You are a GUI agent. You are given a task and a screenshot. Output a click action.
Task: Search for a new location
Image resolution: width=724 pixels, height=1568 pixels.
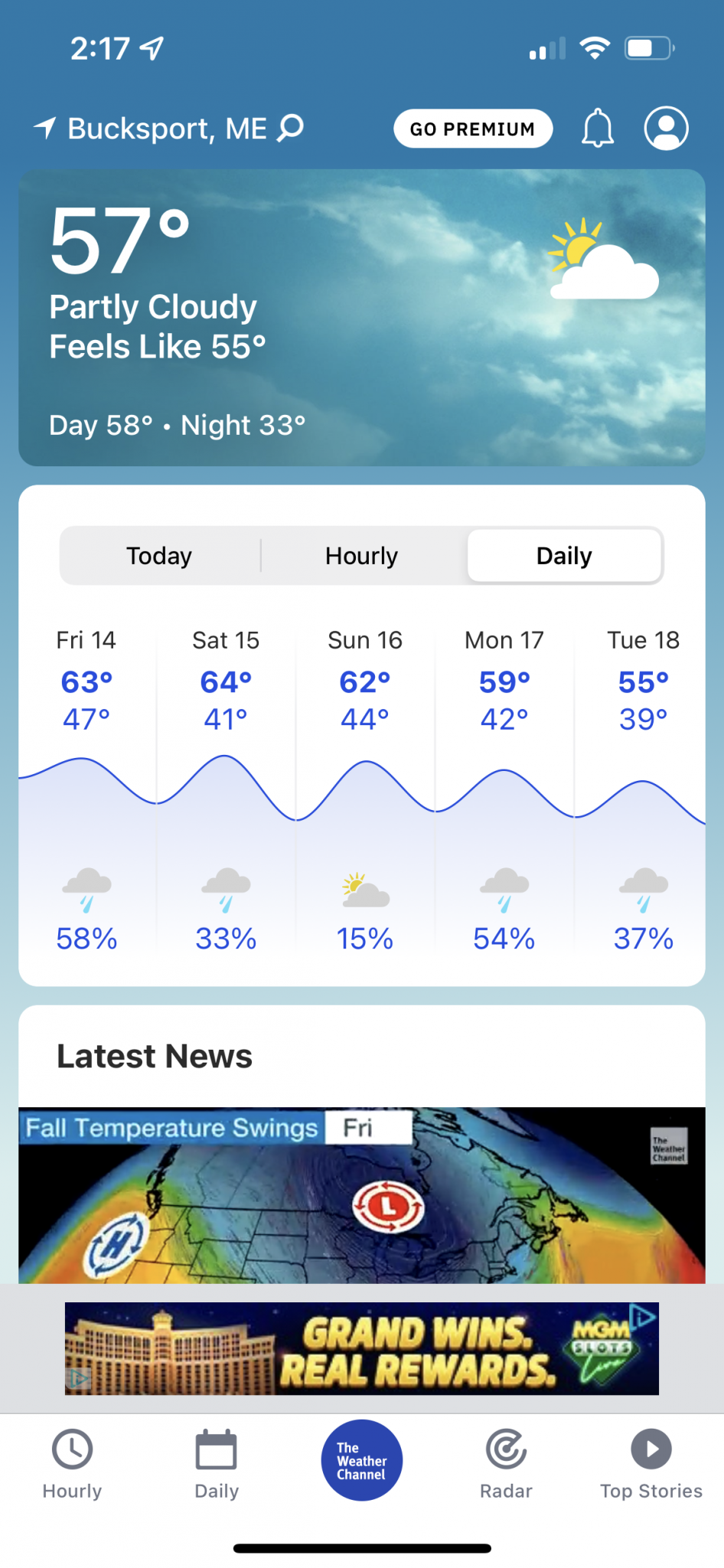click(291, 128)
